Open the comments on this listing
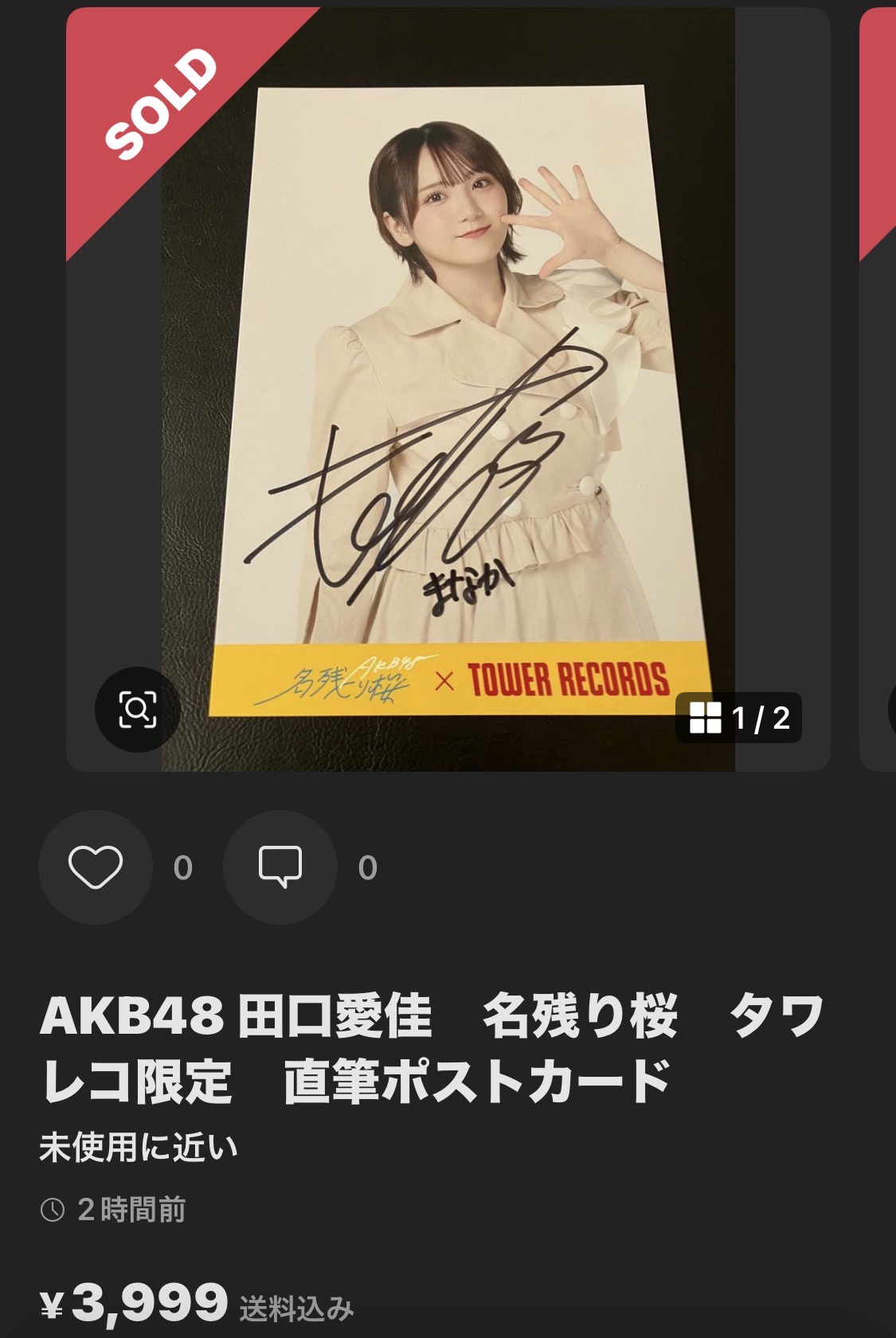The width and height of the screenshot is (896, 1338). click(x=280, y=867)
